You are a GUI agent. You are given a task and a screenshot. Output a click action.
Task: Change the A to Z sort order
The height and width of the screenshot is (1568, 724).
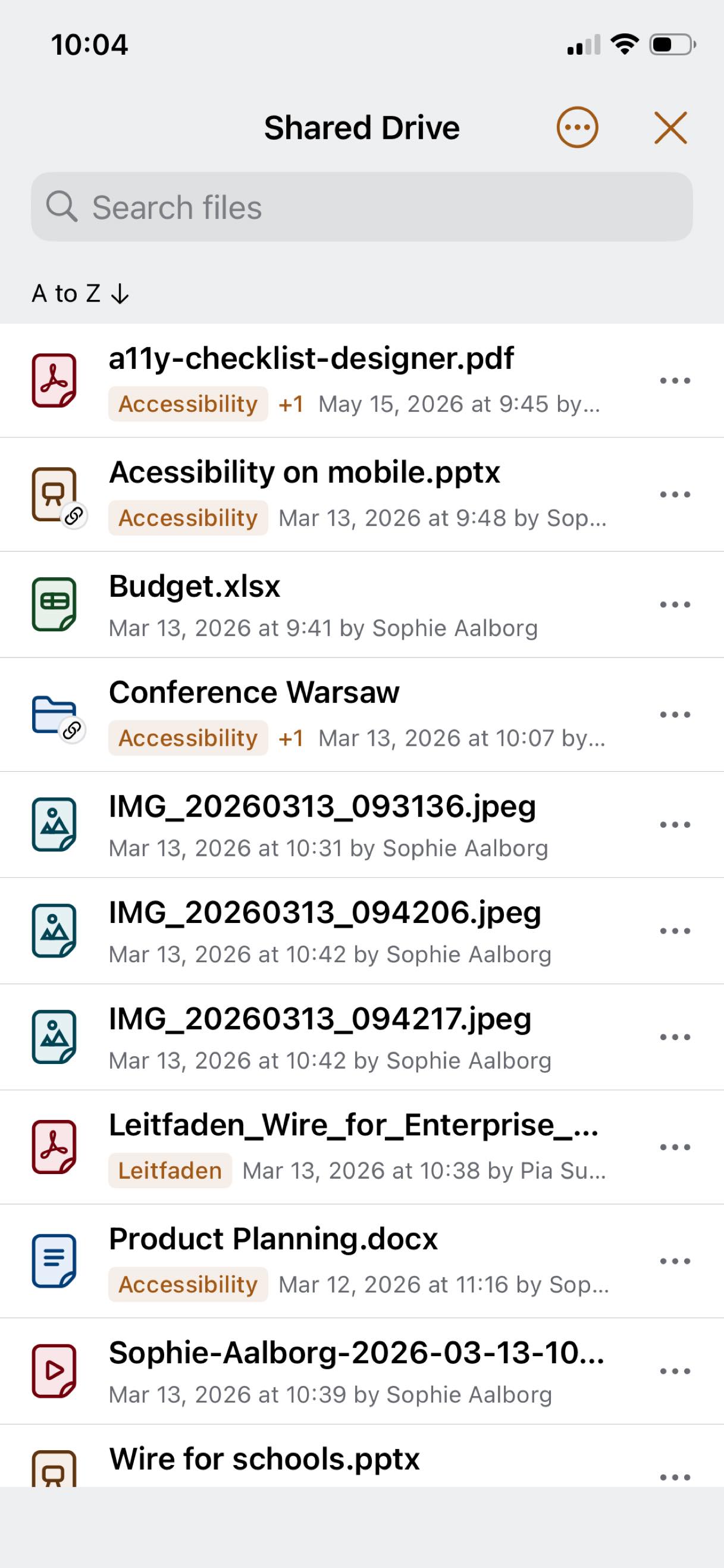coord(80,293)
